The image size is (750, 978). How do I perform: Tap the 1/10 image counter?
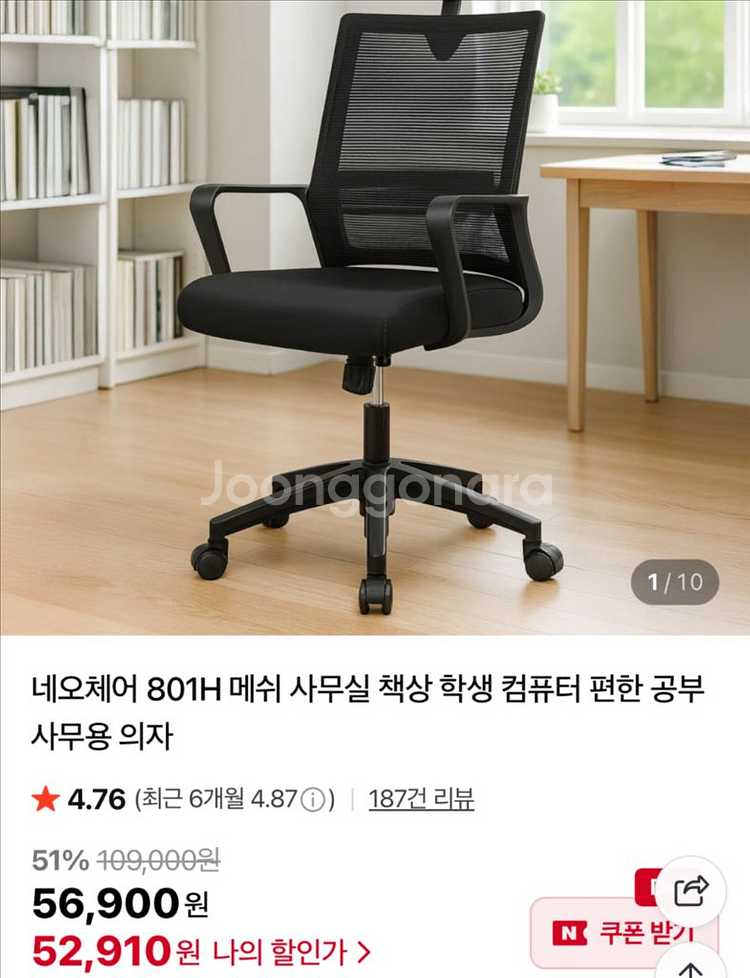(x=674, y=578)
